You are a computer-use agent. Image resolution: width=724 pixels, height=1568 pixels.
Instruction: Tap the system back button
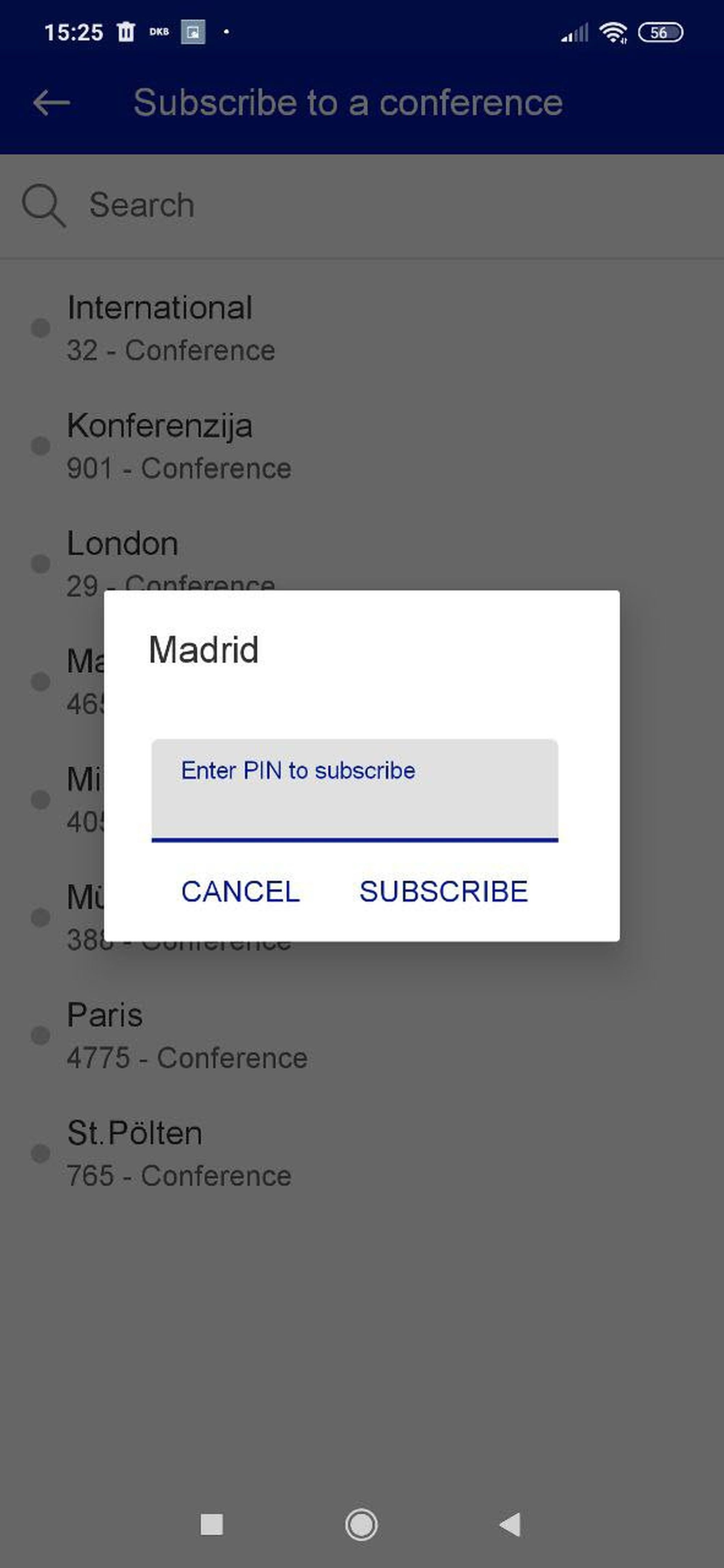coord(510,1525)
